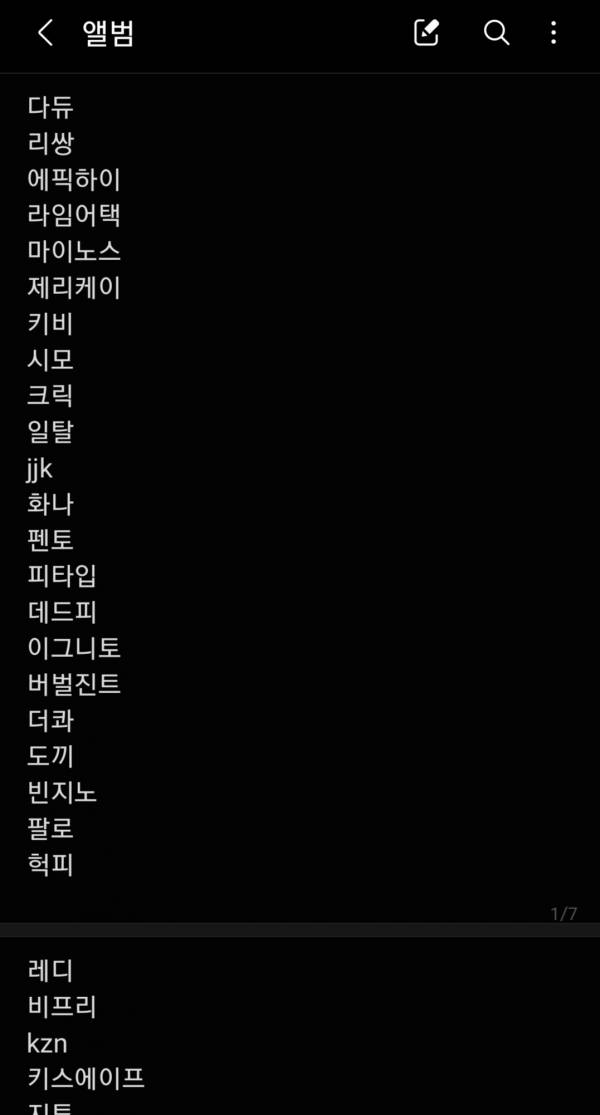600x1115 pixels.
Task: Go back from the 앨범 note
Action: click(45, 33)
